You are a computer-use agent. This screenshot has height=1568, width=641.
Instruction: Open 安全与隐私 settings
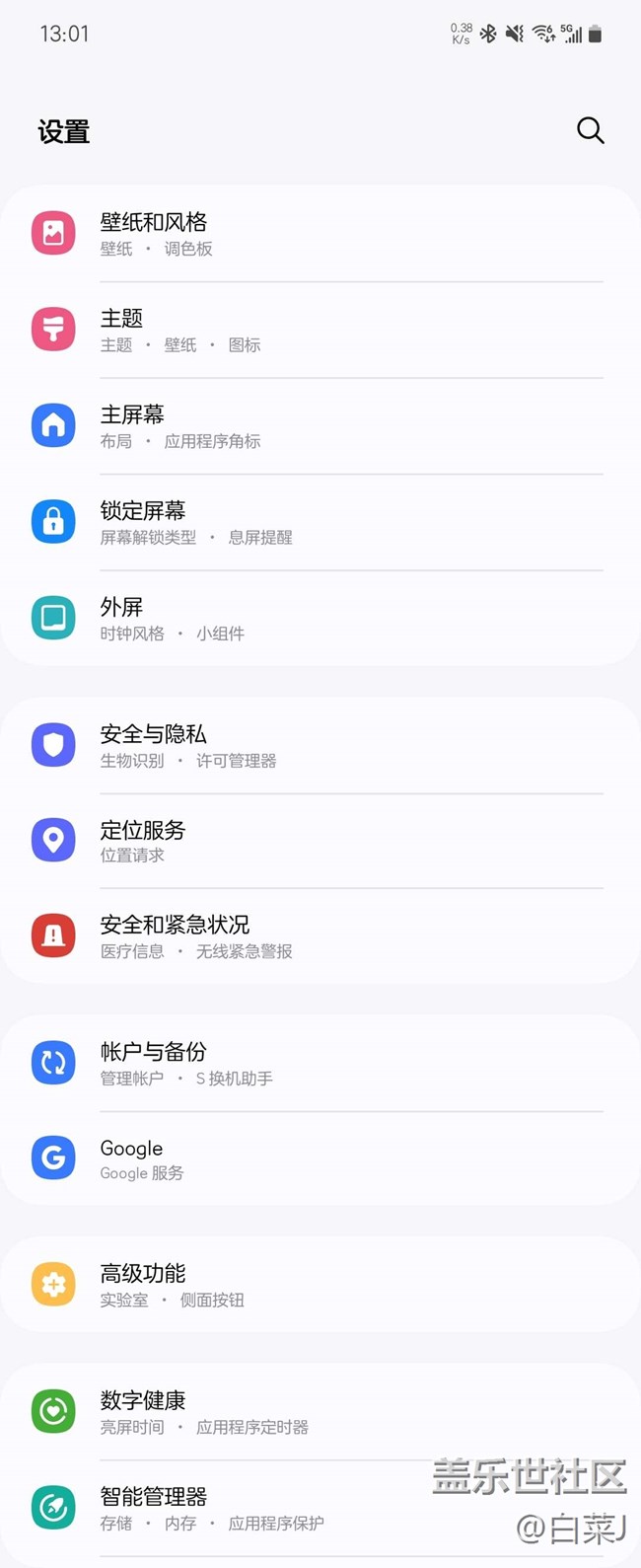point(320,745)
